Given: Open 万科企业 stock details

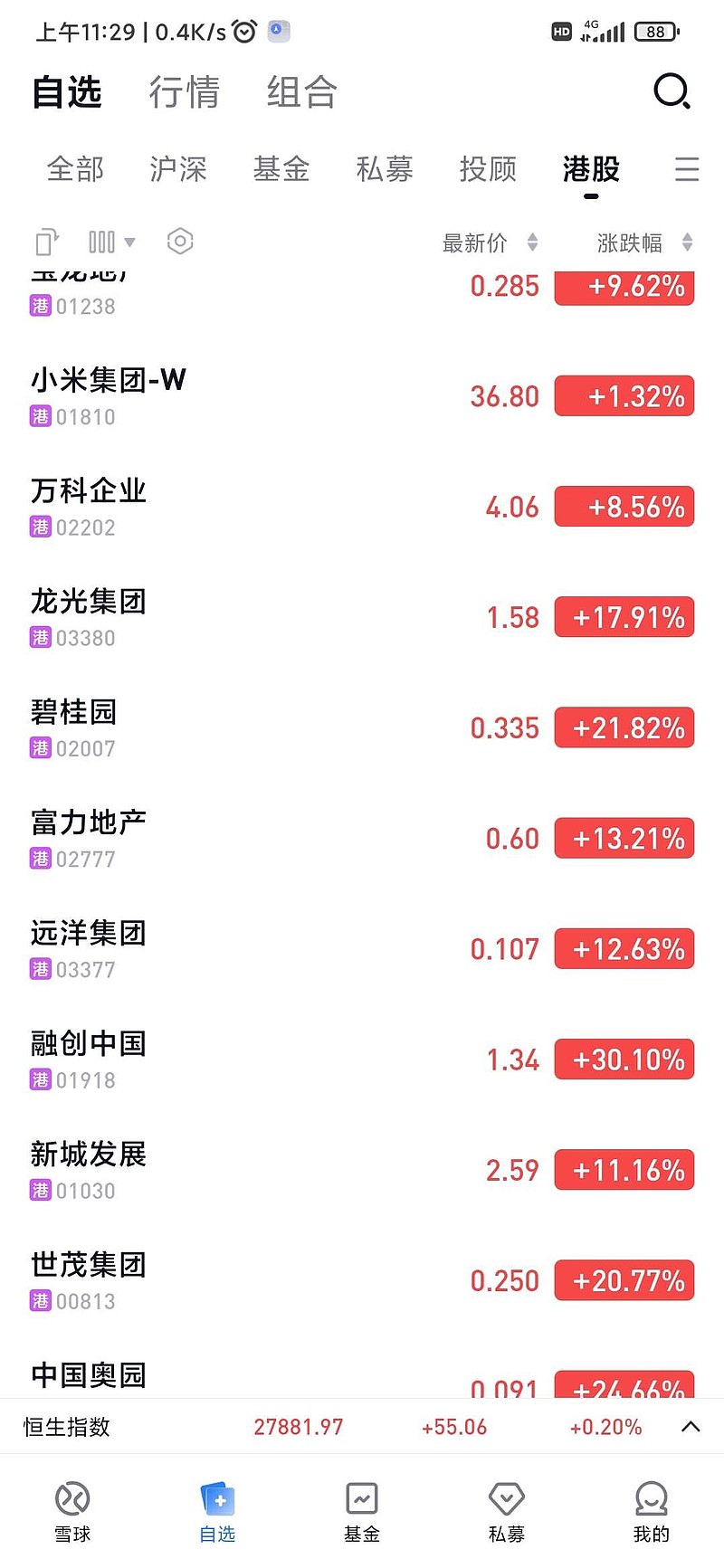Looking at the screenshot, I should (x=89, y=507).
